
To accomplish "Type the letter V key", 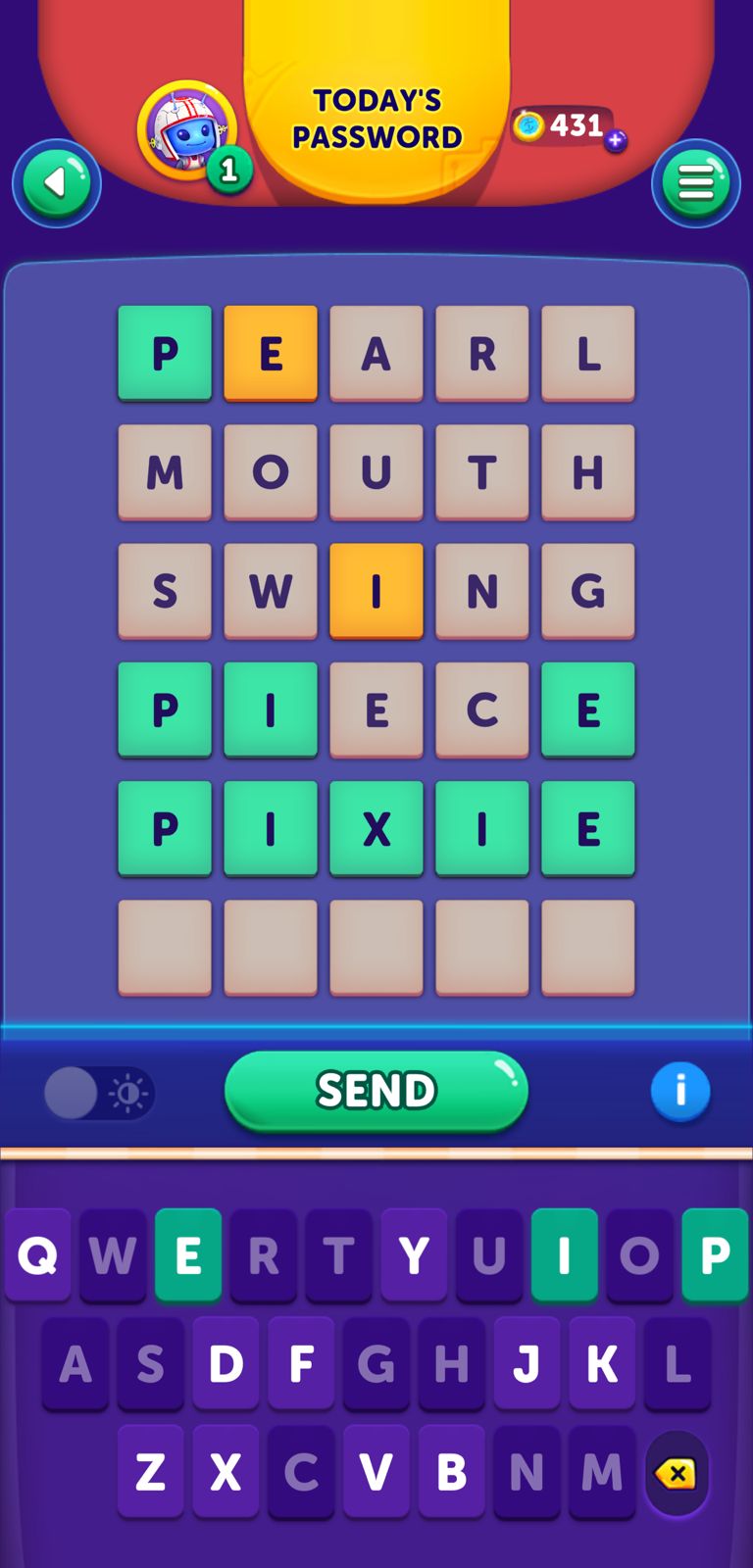I will 376,1471.
